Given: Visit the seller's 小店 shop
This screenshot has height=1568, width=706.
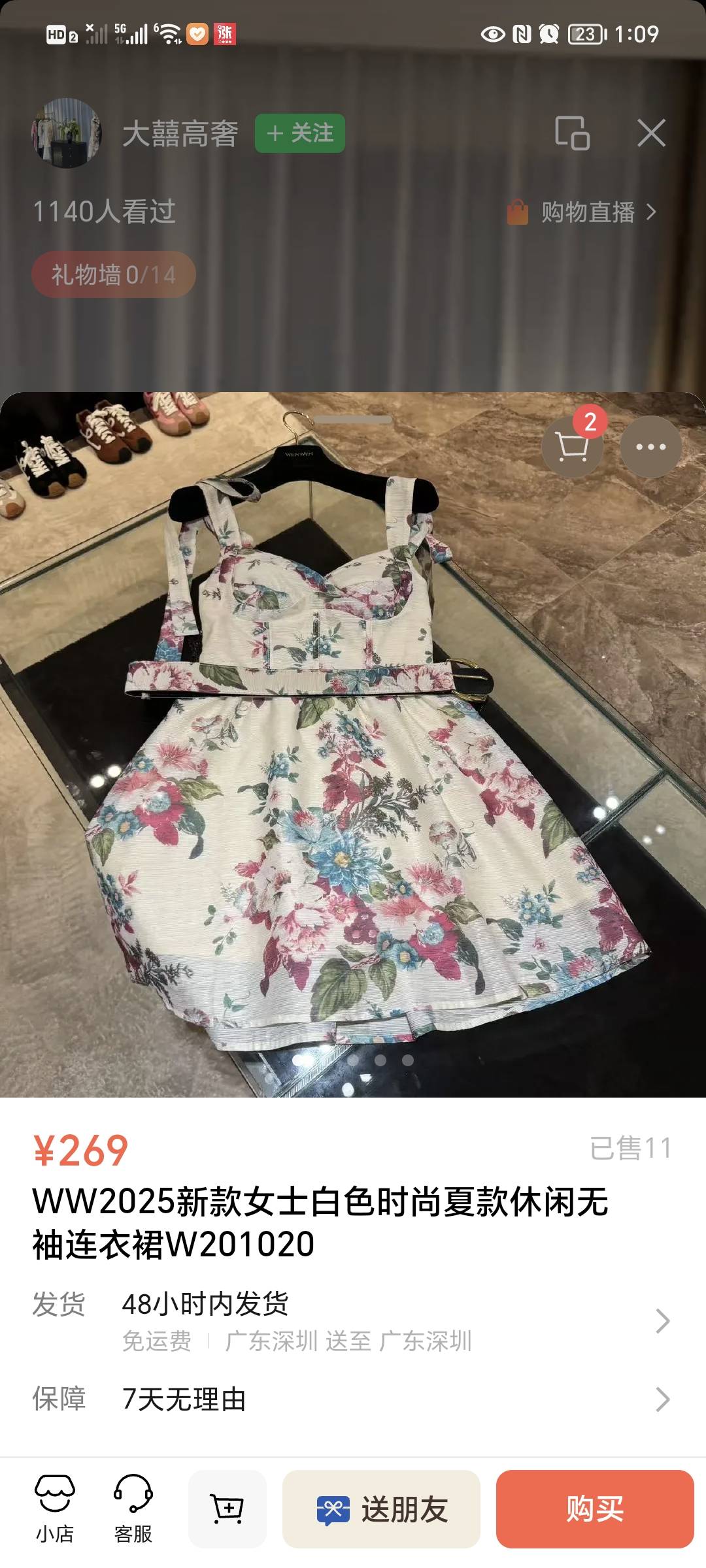Looking at the screenshot, I should pyautogui.click(x=55, y=1509).
